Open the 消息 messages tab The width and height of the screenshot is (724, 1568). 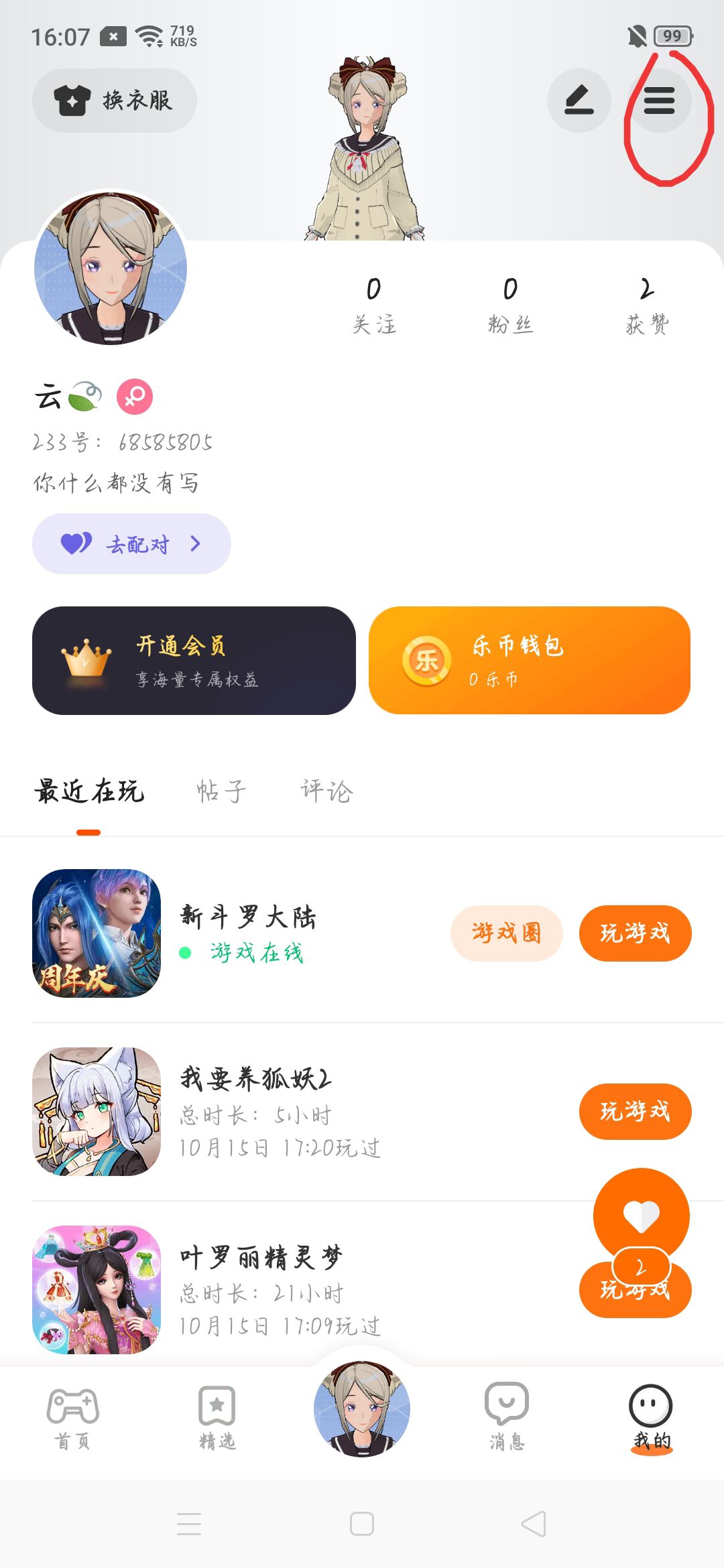[x=507, y=1417]
